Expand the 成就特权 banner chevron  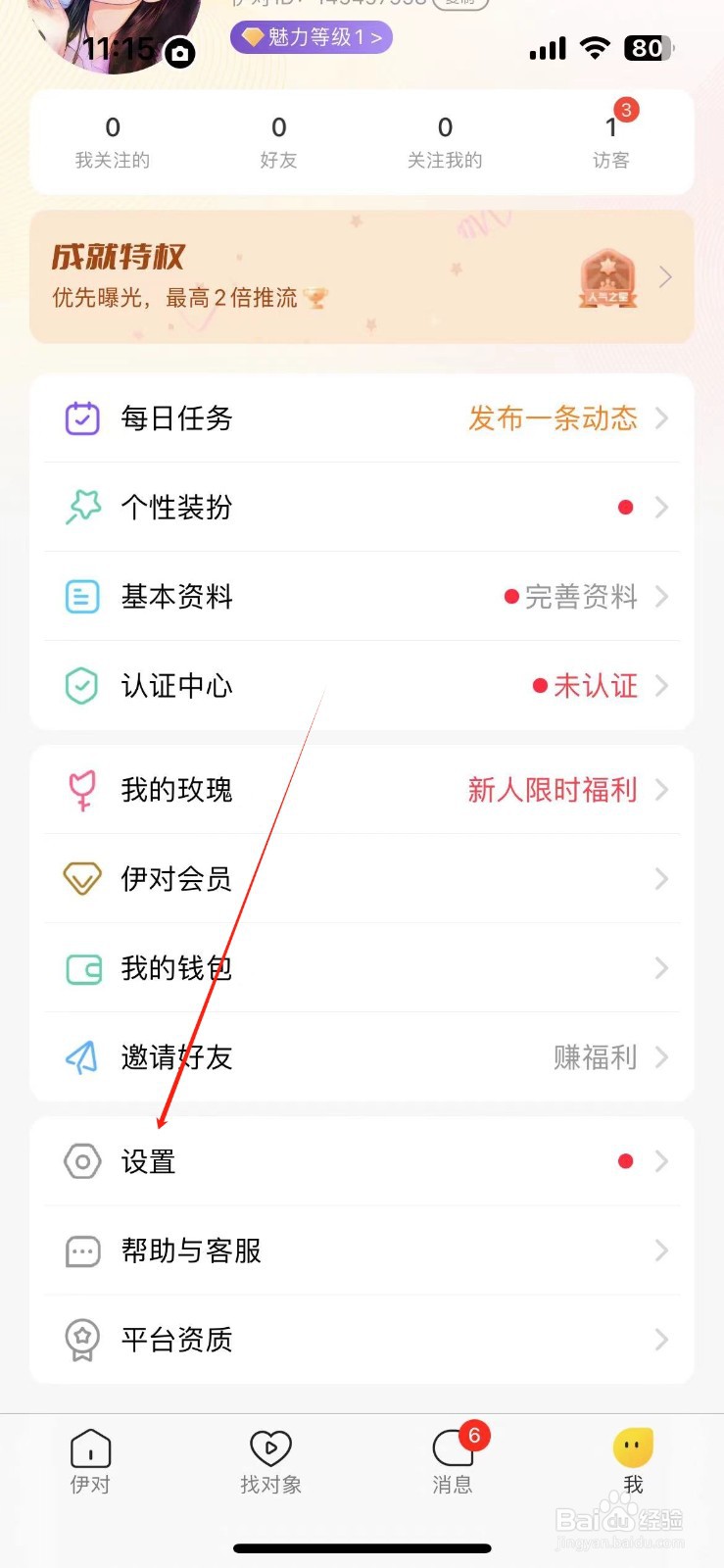665,276
